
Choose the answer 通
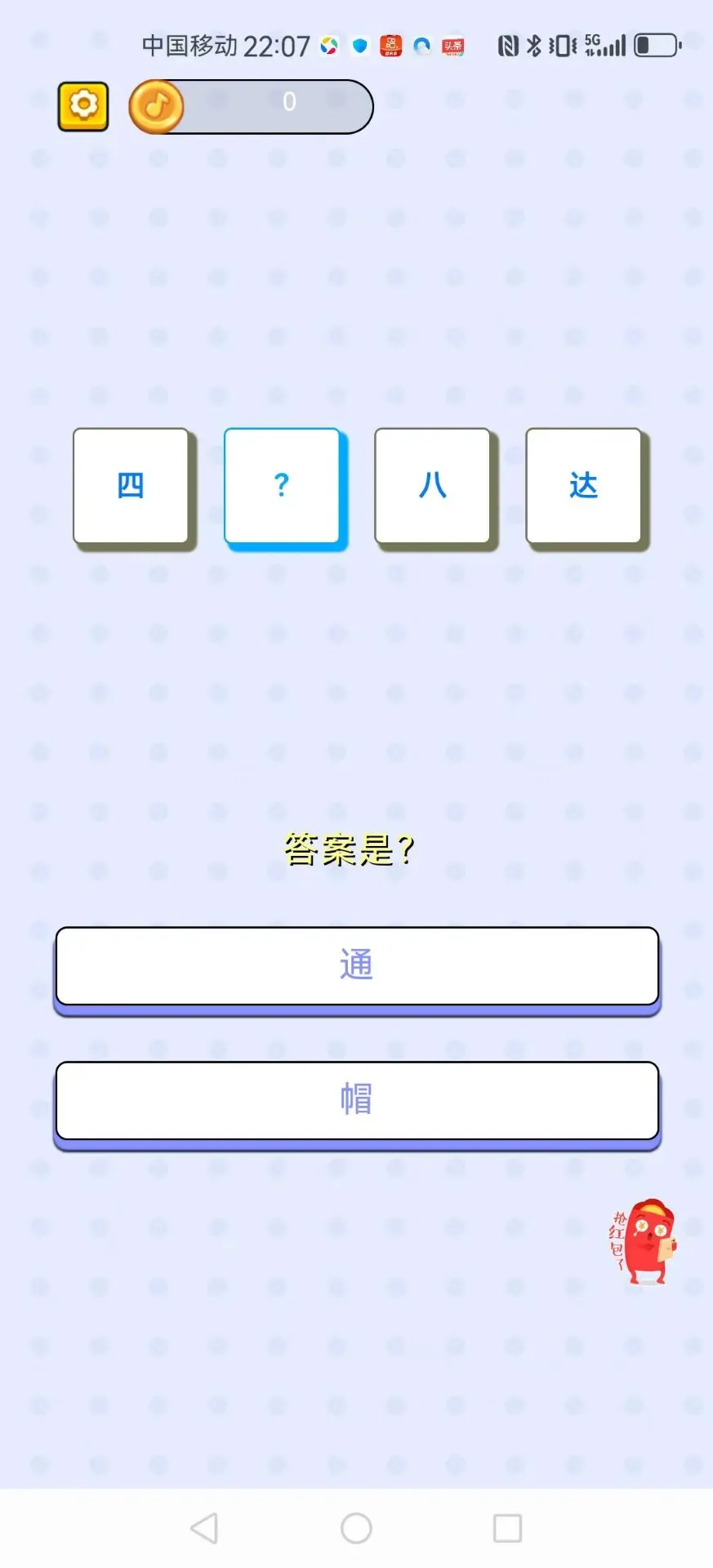[356, 966]
